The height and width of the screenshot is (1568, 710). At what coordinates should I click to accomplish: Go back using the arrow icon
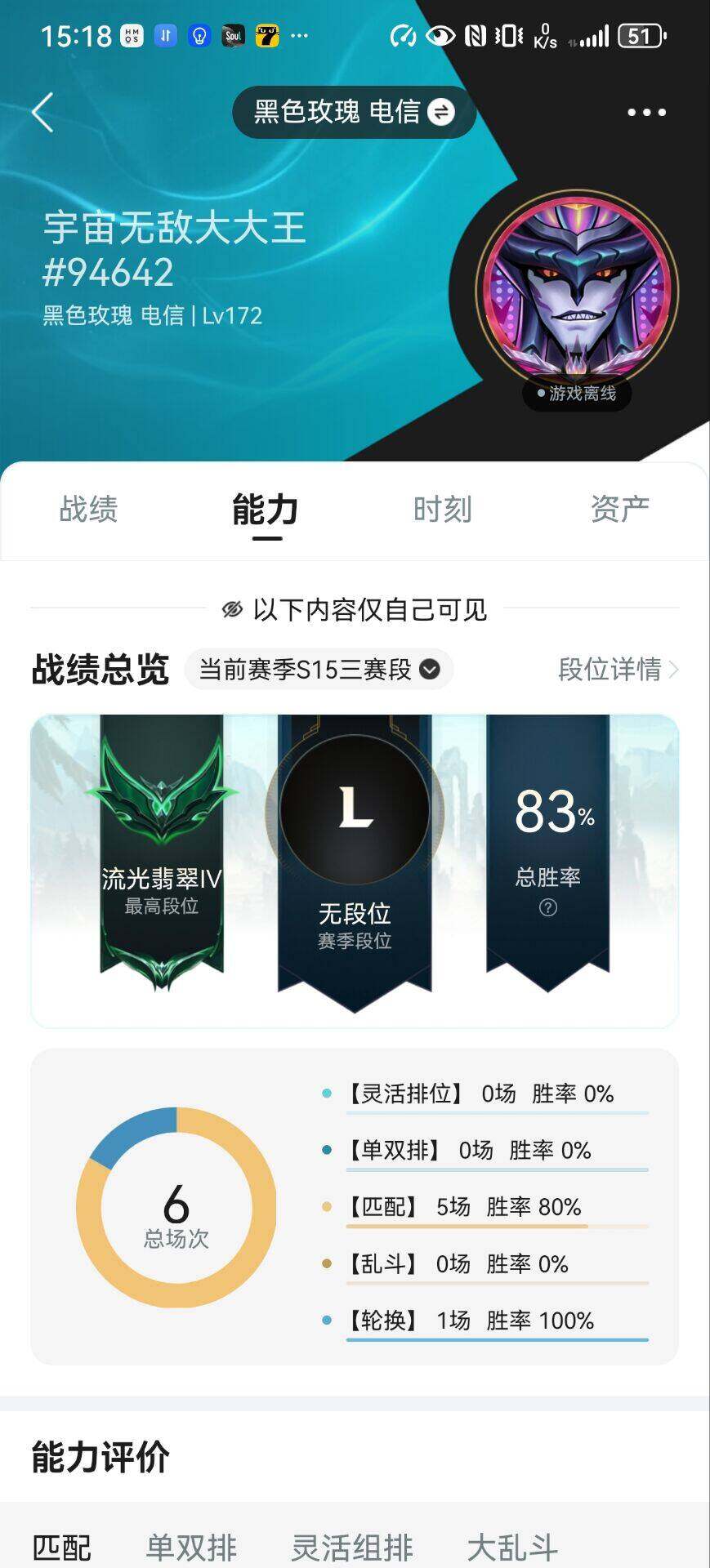click(42, 112)
